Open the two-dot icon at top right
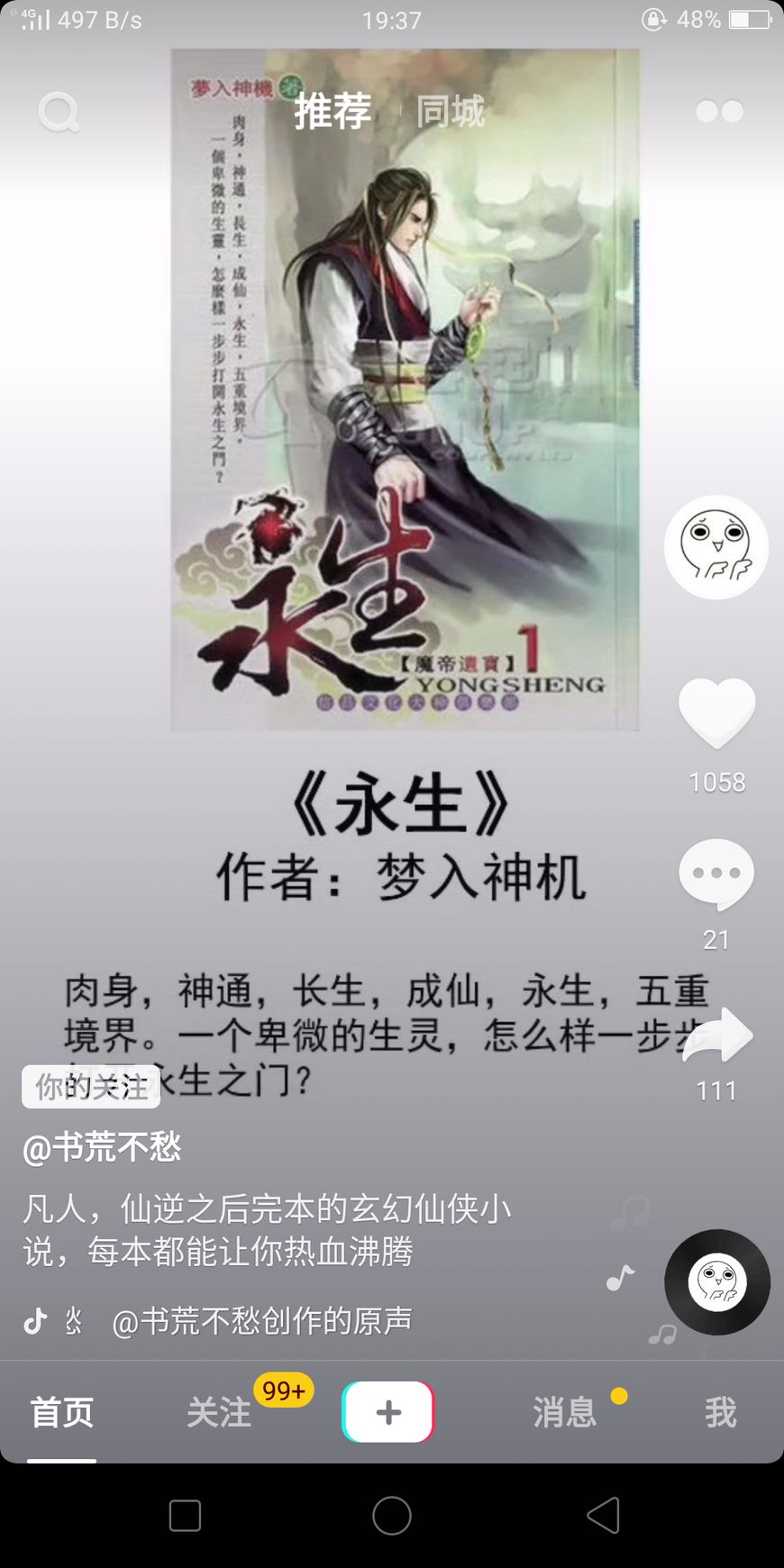The width and height of the screenshot is (784, 1568). 719,111
